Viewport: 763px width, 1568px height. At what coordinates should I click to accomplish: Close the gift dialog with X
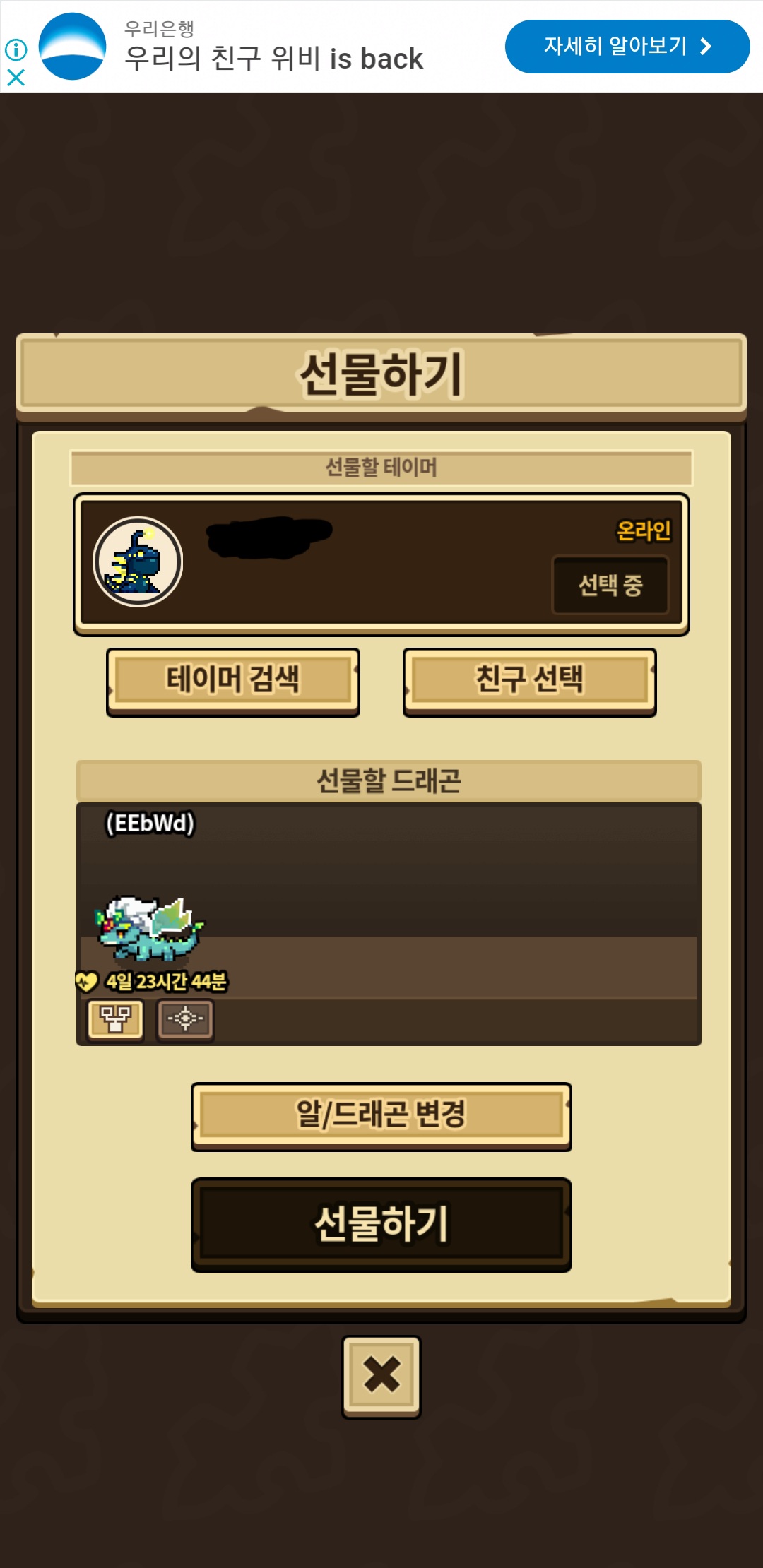click(381, 1375)
